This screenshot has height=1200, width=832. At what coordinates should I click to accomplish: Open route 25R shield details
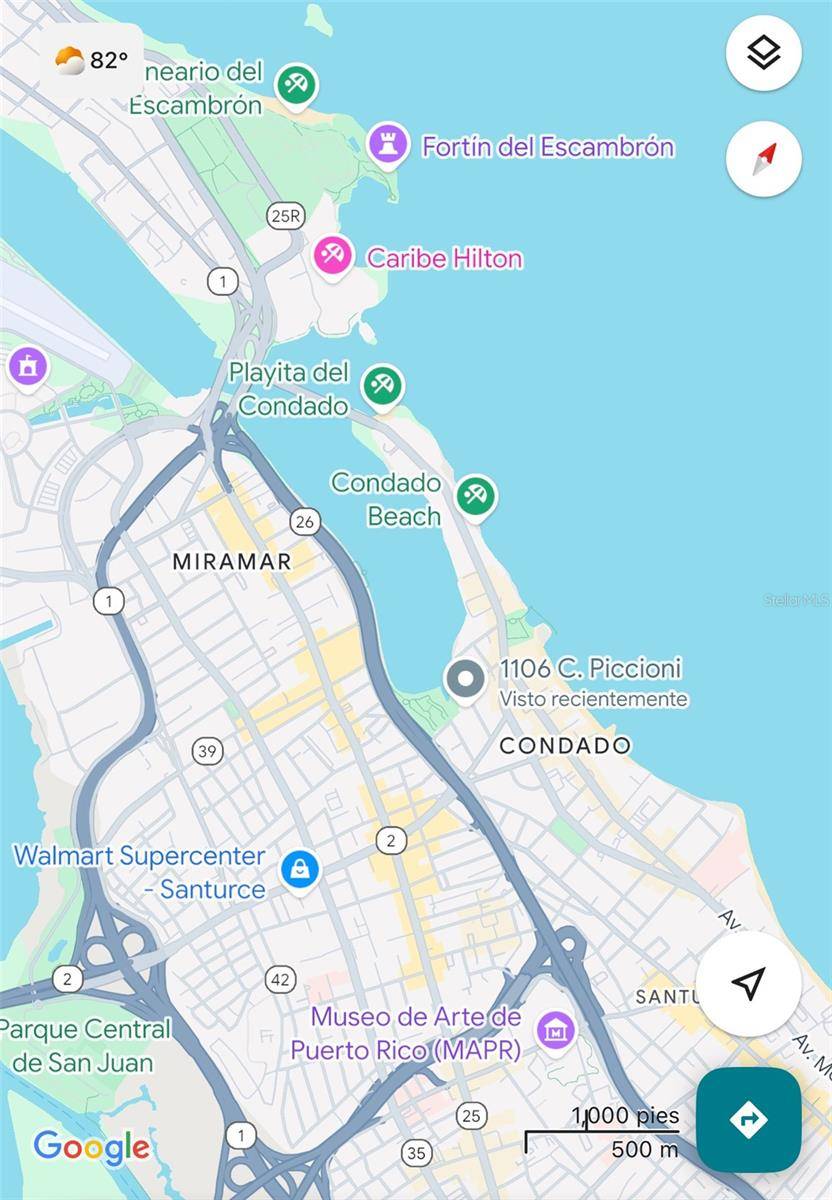(284, 216)
